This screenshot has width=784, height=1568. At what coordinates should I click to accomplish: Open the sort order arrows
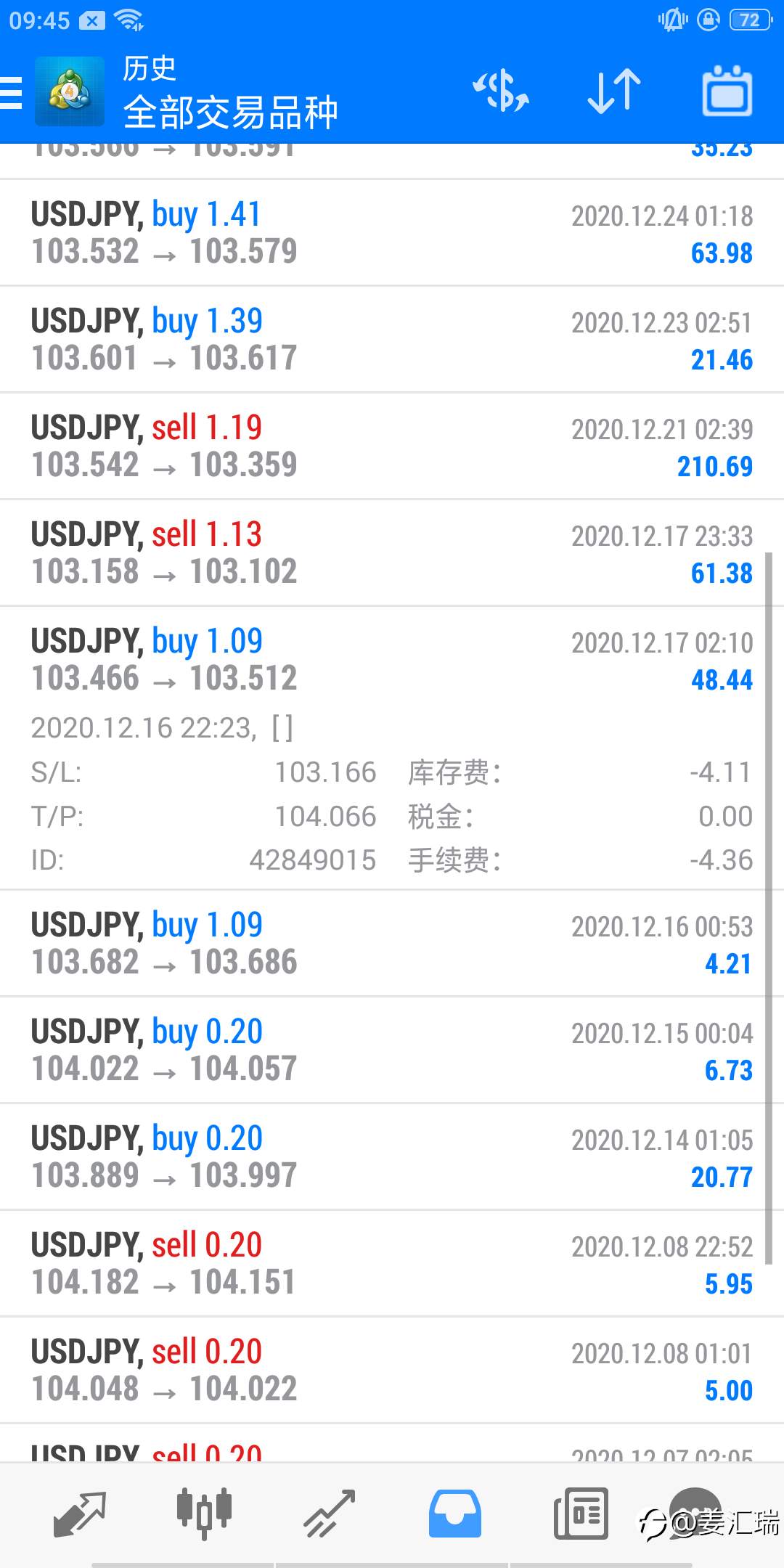tap(614, 91)
